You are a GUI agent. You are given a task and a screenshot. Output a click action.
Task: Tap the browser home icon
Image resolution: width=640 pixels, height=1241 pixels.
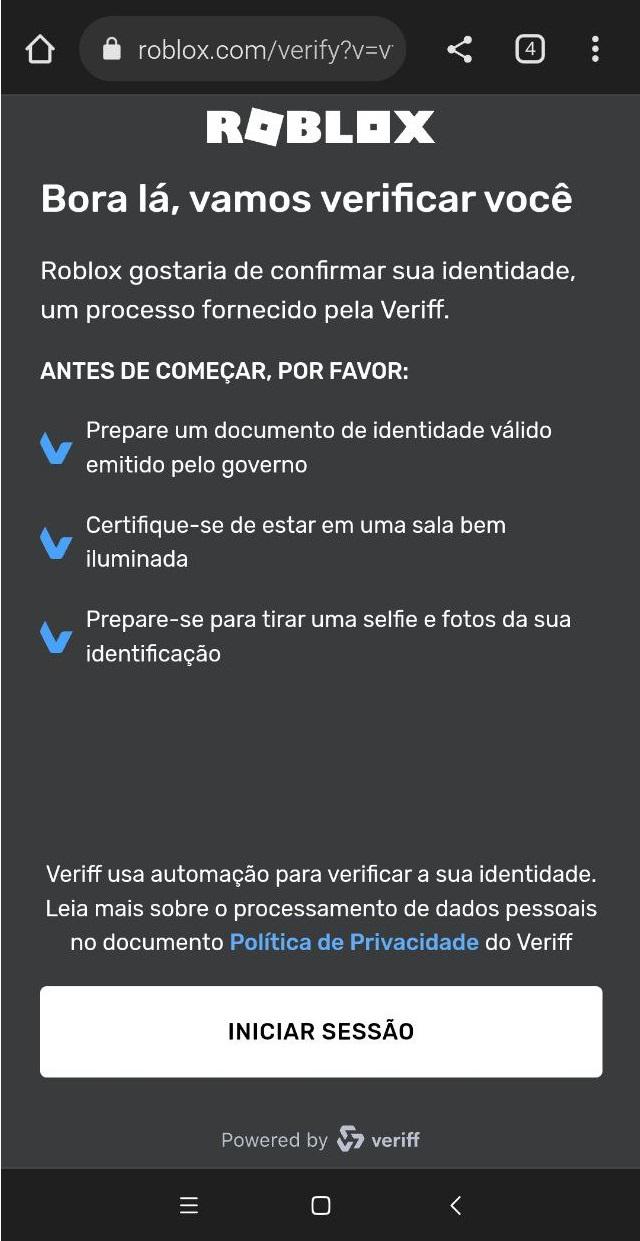pyautogui.click(x=40, y=49)
